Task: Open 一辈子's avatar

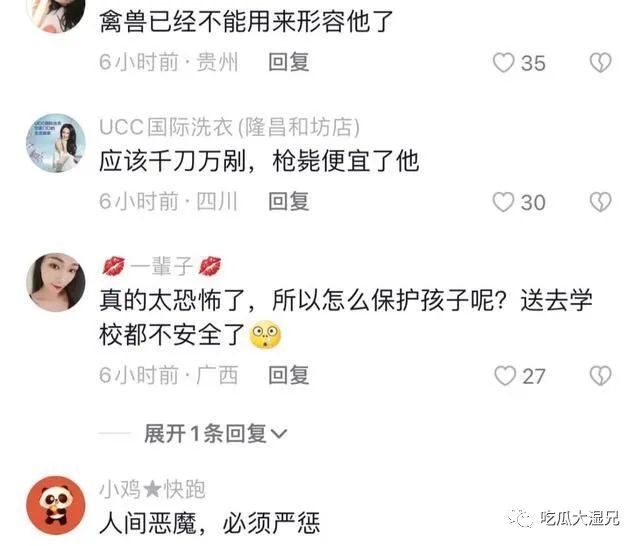Action: [55, 282]
